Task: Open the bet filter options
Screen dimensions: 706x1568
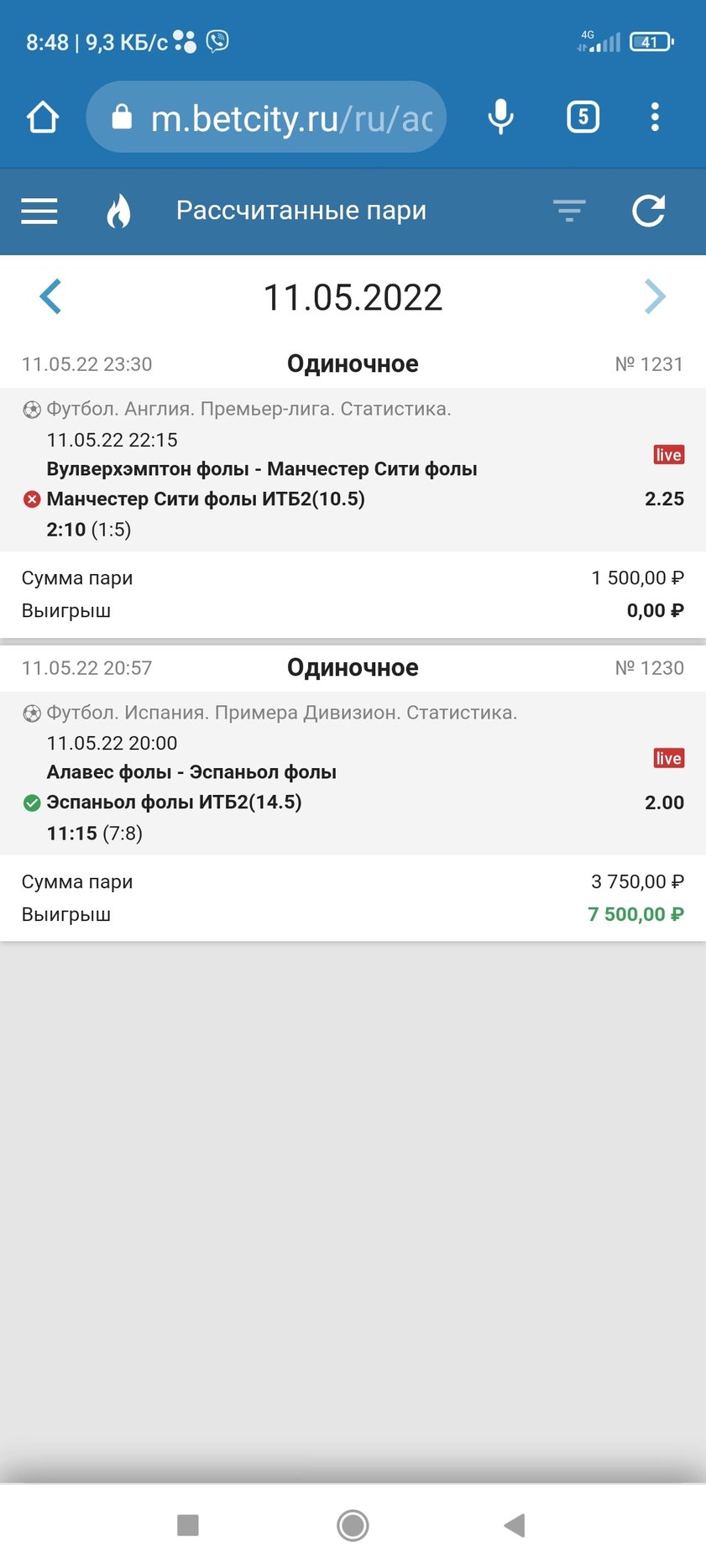Action: (x=569, y=212)
